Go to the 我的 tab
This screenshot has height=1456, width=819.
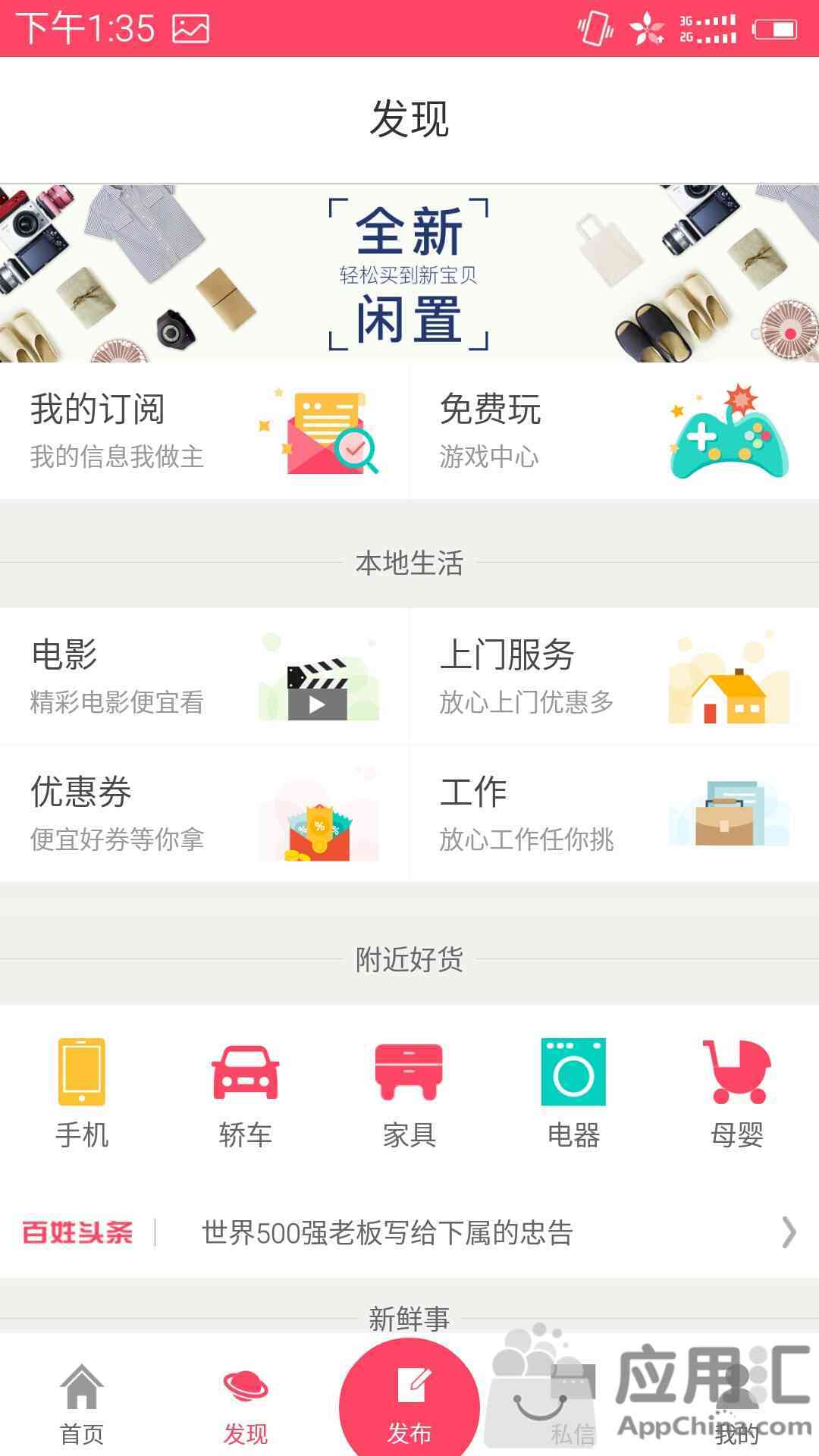point(736,1403)
